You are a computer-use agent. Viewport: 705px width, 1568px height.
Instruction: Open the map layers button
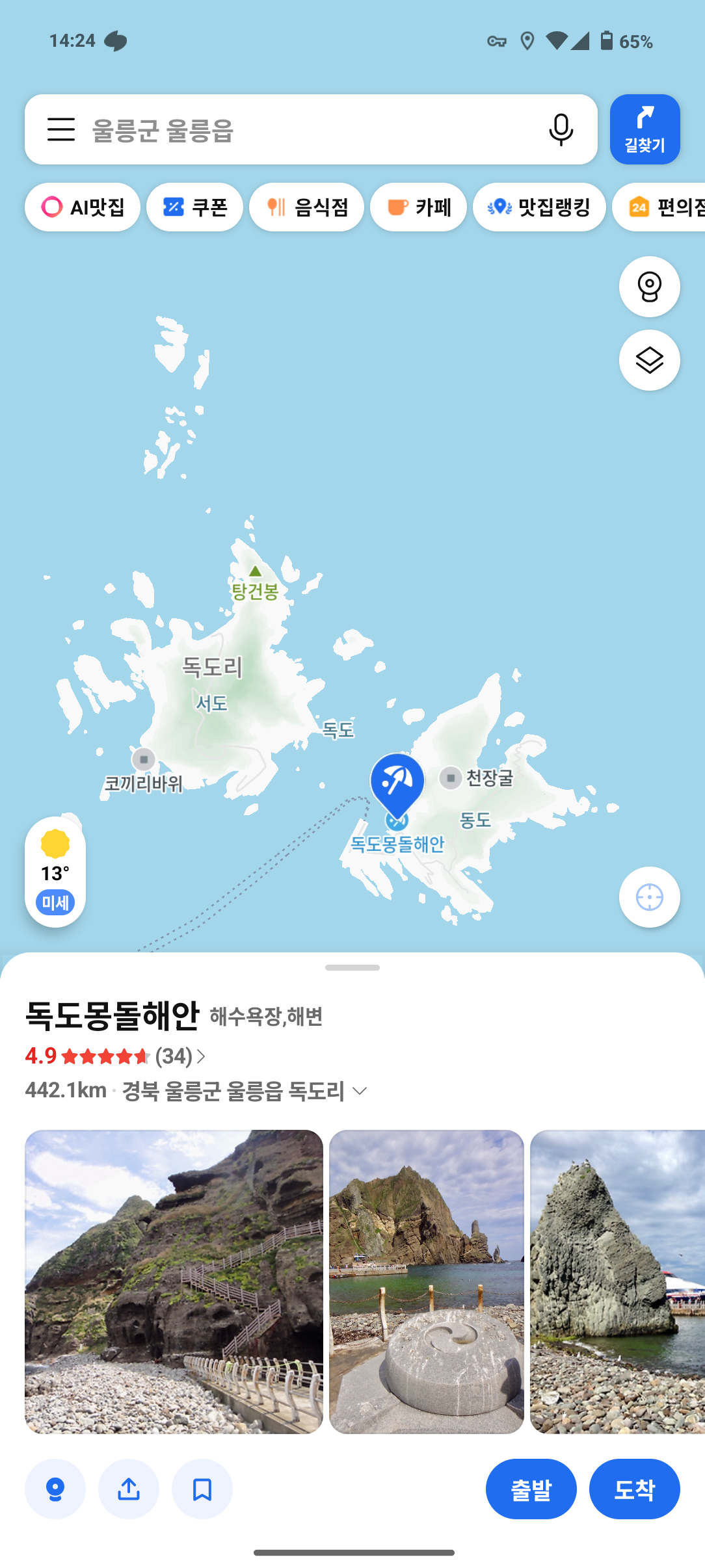pos(649,360)
